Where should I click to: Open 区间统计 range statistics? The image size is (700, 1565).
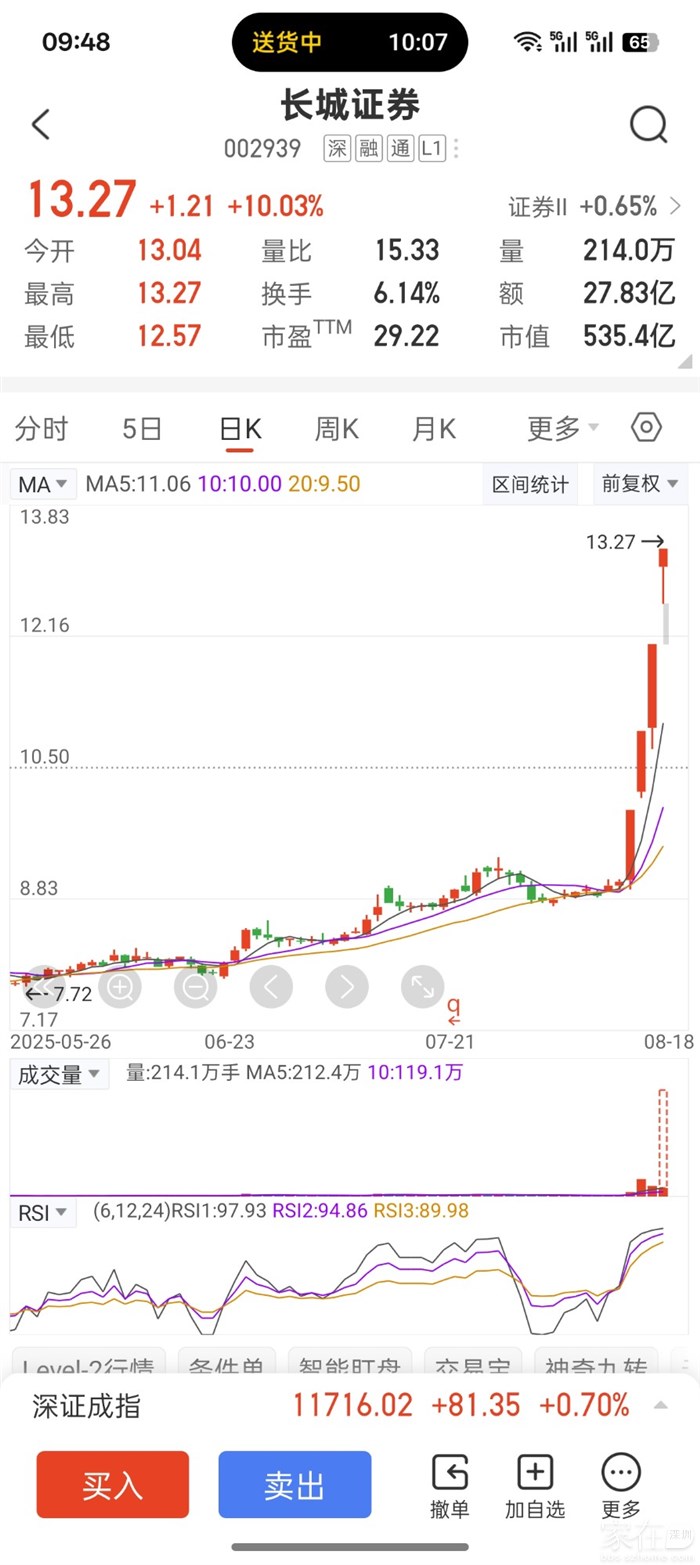(530, 485)
